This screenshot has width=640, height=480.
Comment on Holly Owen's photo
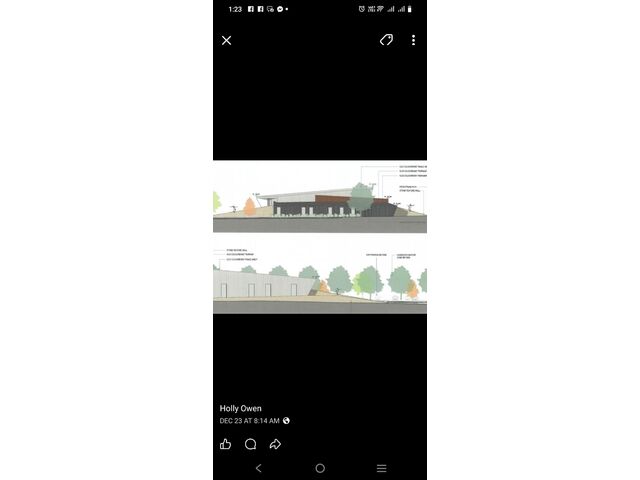(250, 444)
